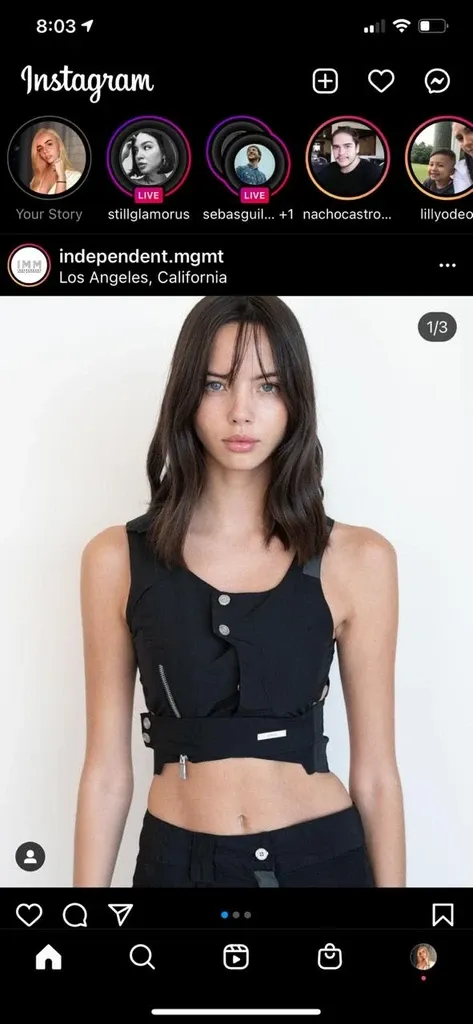The image size is (473, 1024).
Task: Open the independent.mgmt profile
Action: [142, 256]
